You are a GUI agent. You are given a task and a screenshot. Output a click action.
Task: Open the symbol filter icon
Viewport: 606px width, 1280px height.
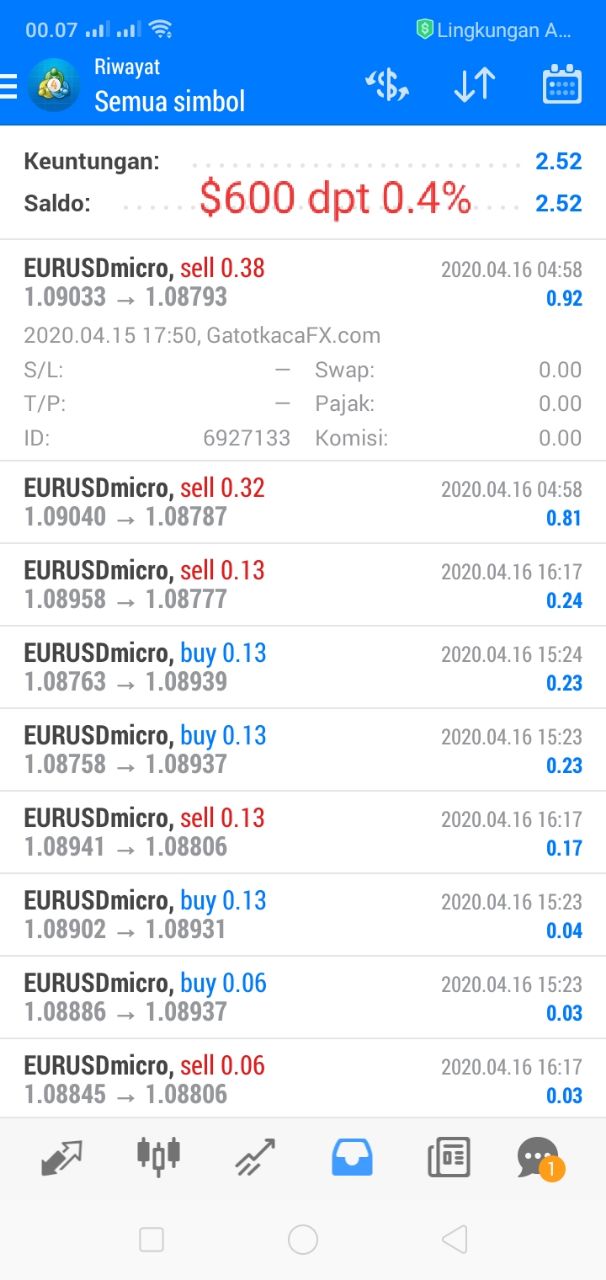(x=386, y=86)
